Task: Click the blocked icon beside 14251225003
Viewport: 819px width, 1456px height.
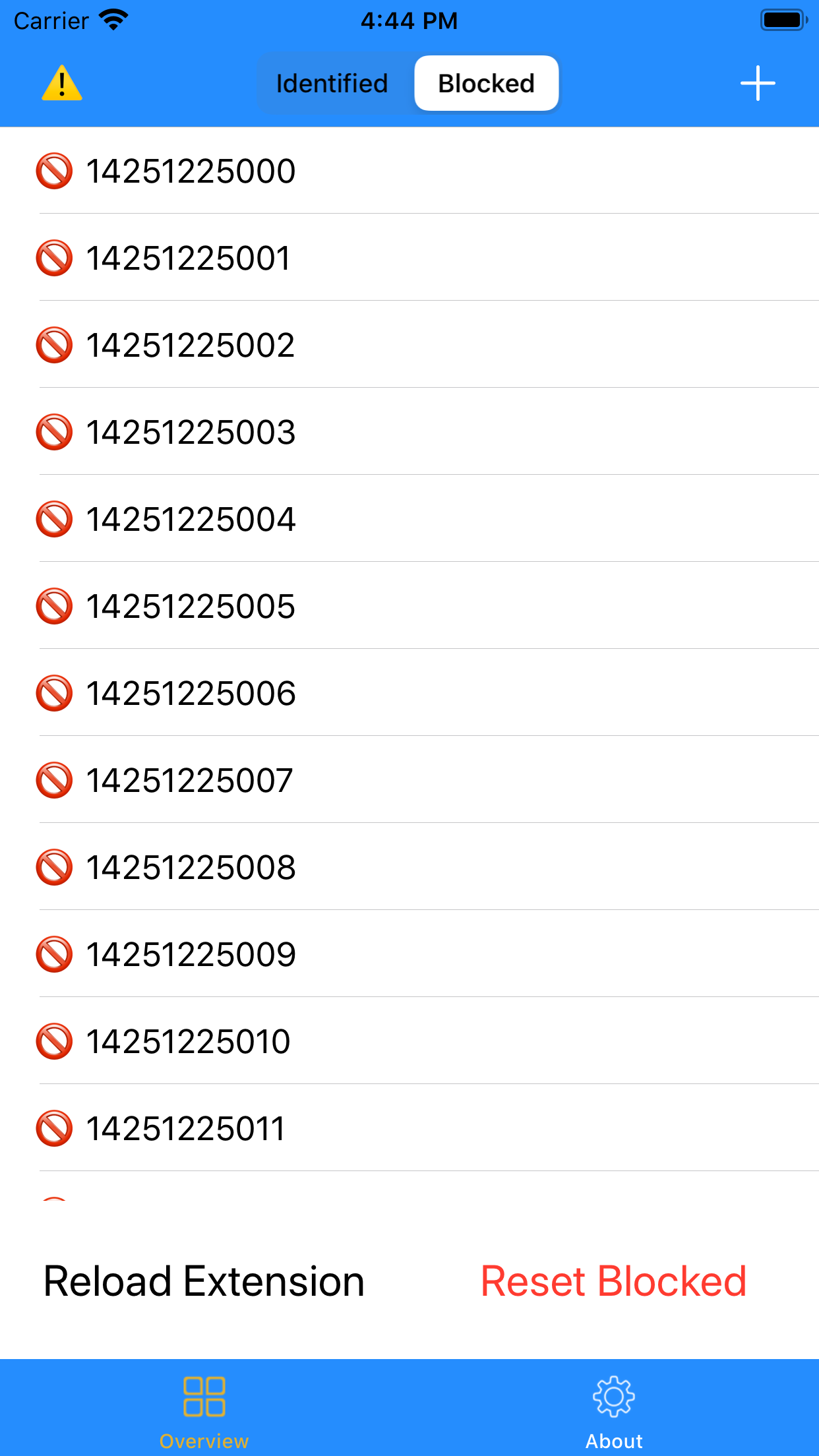Action: click(54, 432)
